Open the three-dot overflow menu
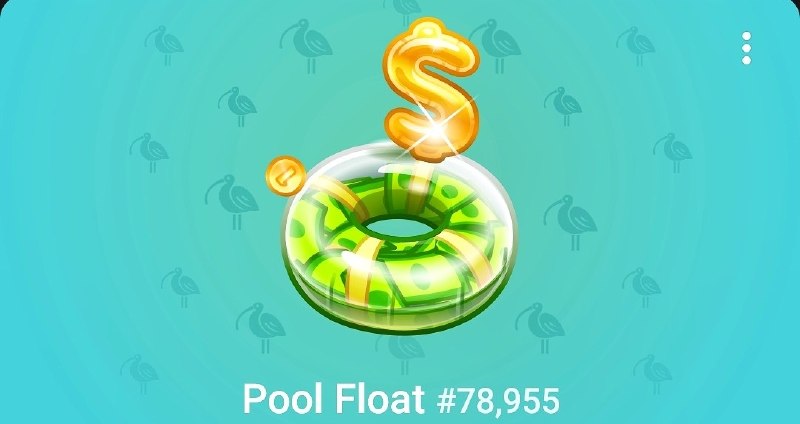The height and width of the screenshot is (424, 800). (746, 48)
